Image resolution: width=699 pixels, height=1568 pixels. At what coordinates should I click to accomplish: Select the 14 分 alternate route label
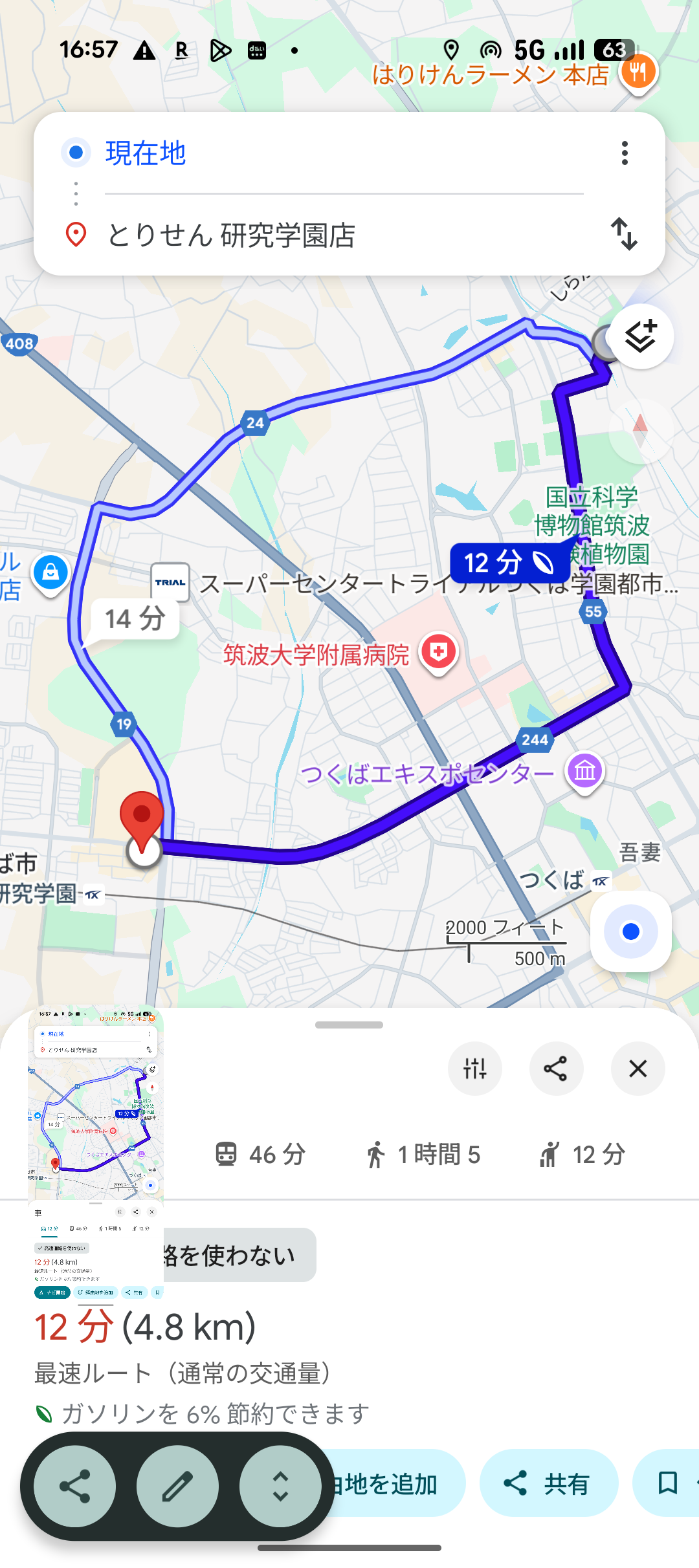pos(135,619)
